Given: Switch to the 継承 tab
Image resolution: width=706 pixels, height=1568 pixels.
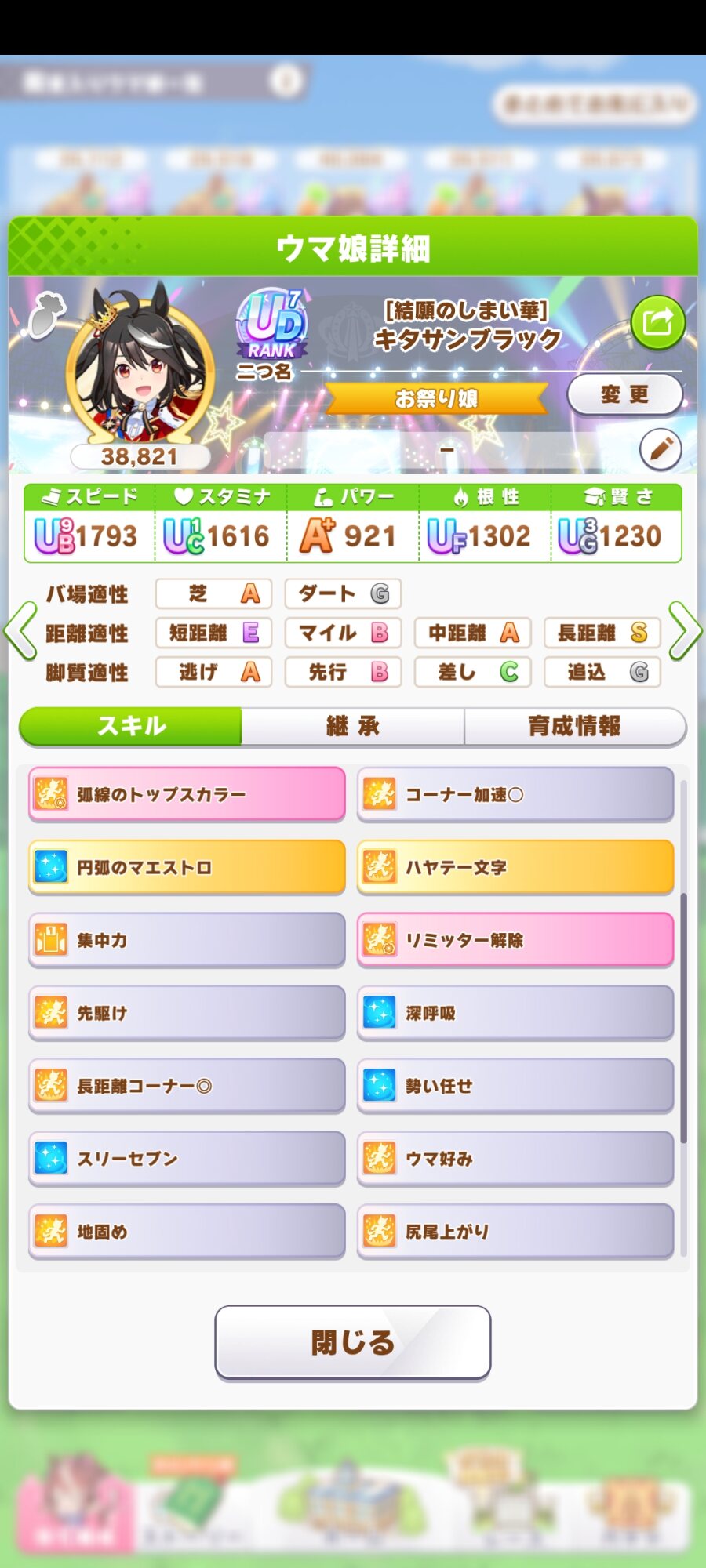Looking at the screenshot, I should tap(353, 726).
